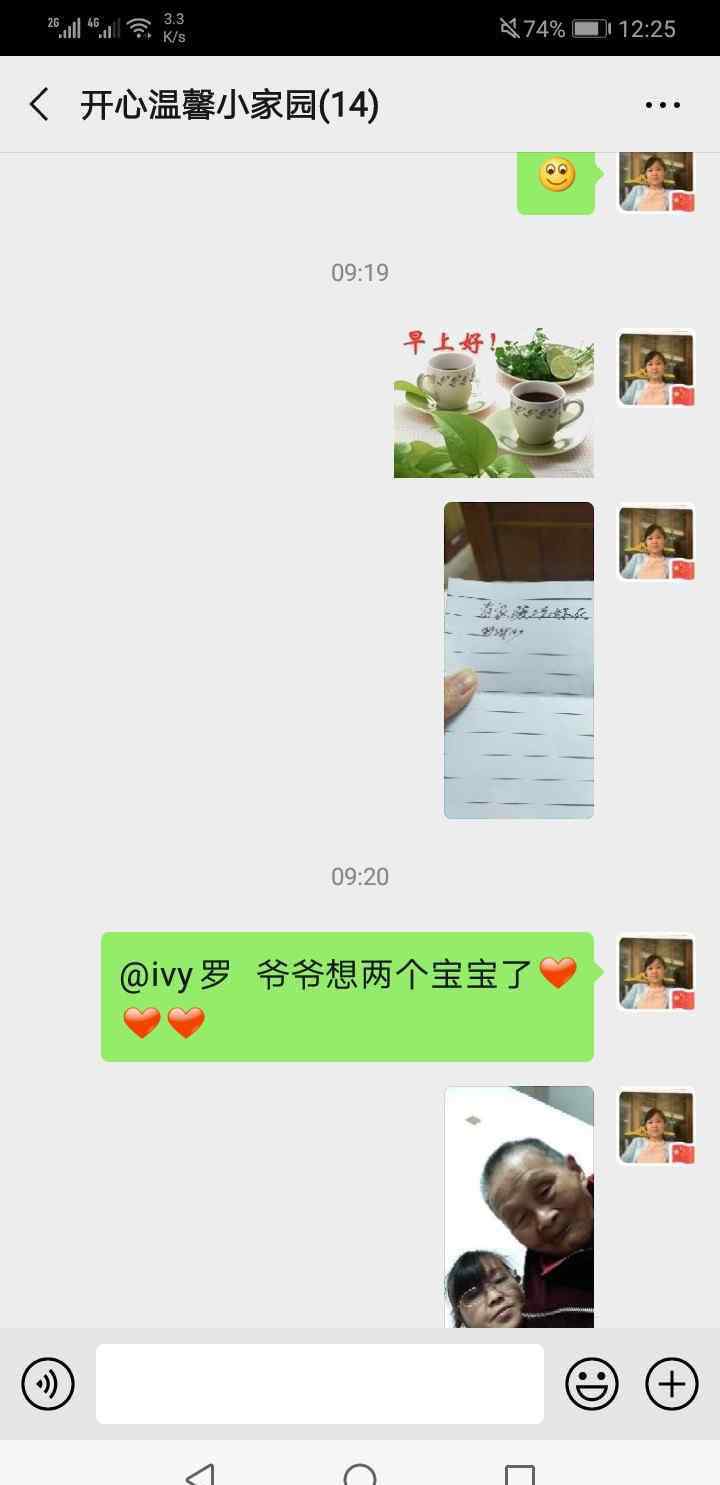Open the chat info three-dot menu
Image resolution: width=720 pixels, height=1485 pixels.
pos(662,104)
